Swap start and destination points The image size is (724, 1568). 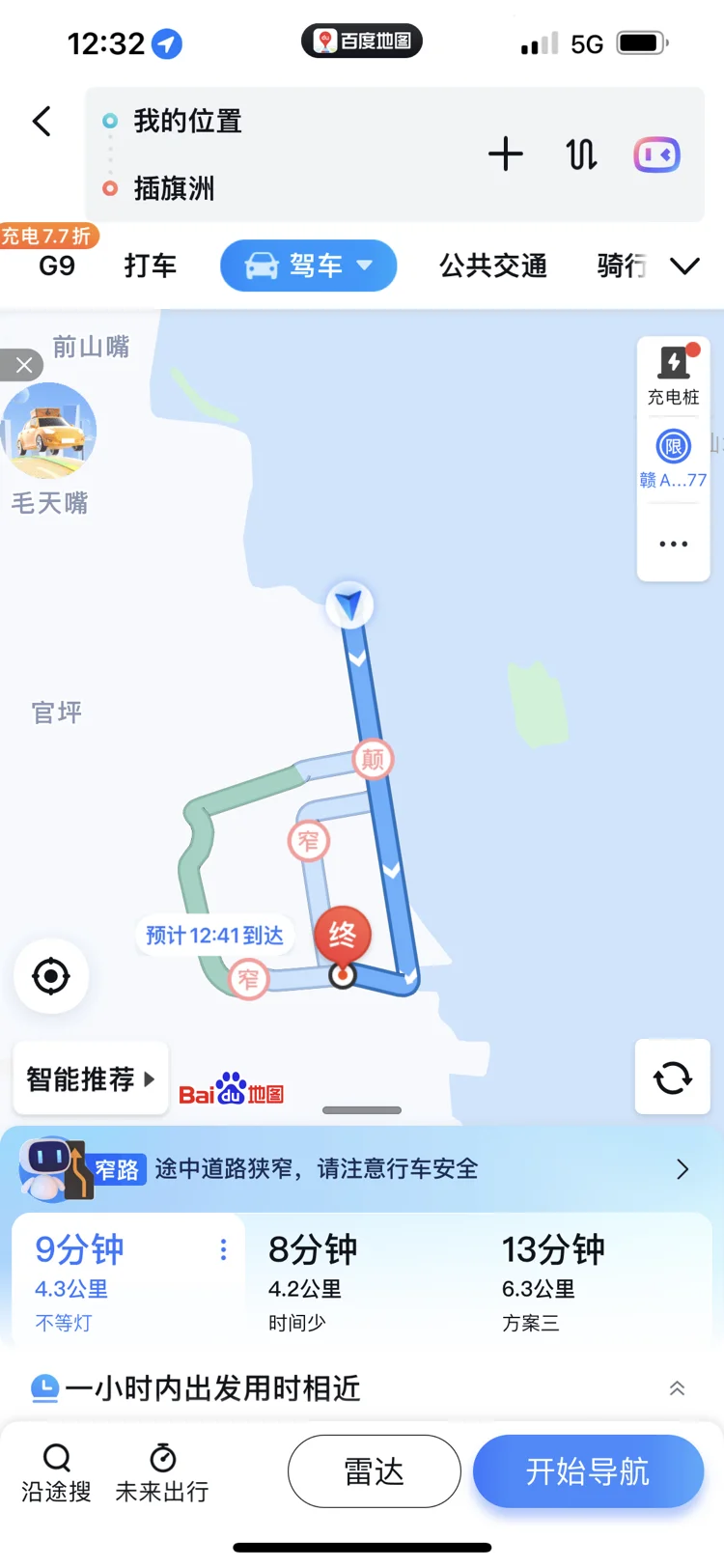pos(581,154)
